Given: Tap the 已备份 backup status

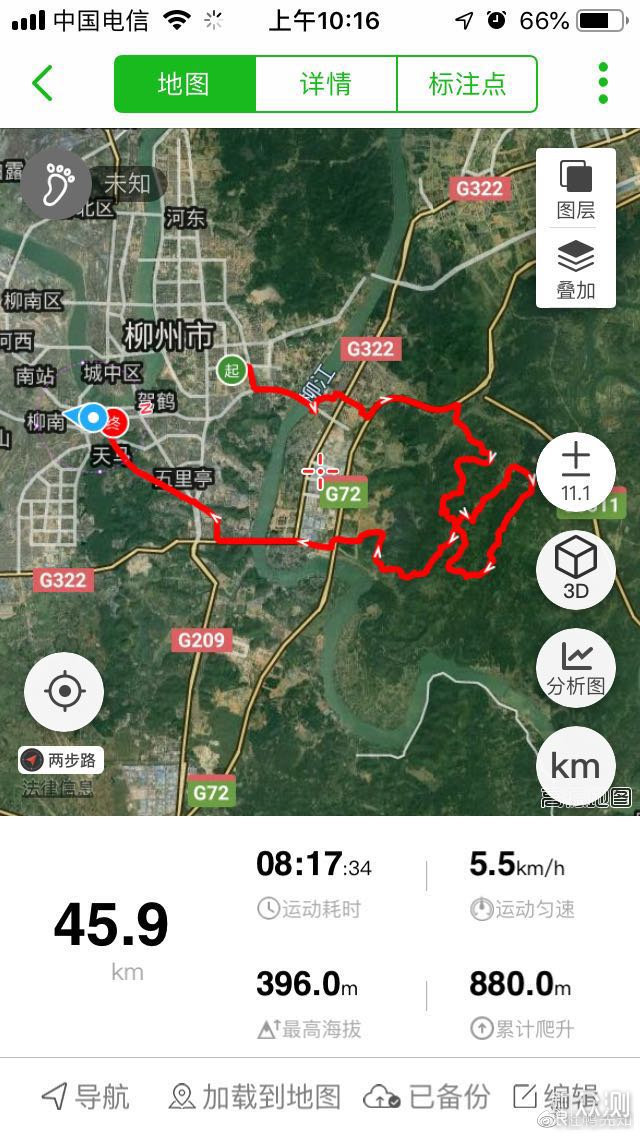Looking at the screenshot, I should click(x=427, y=1097).
